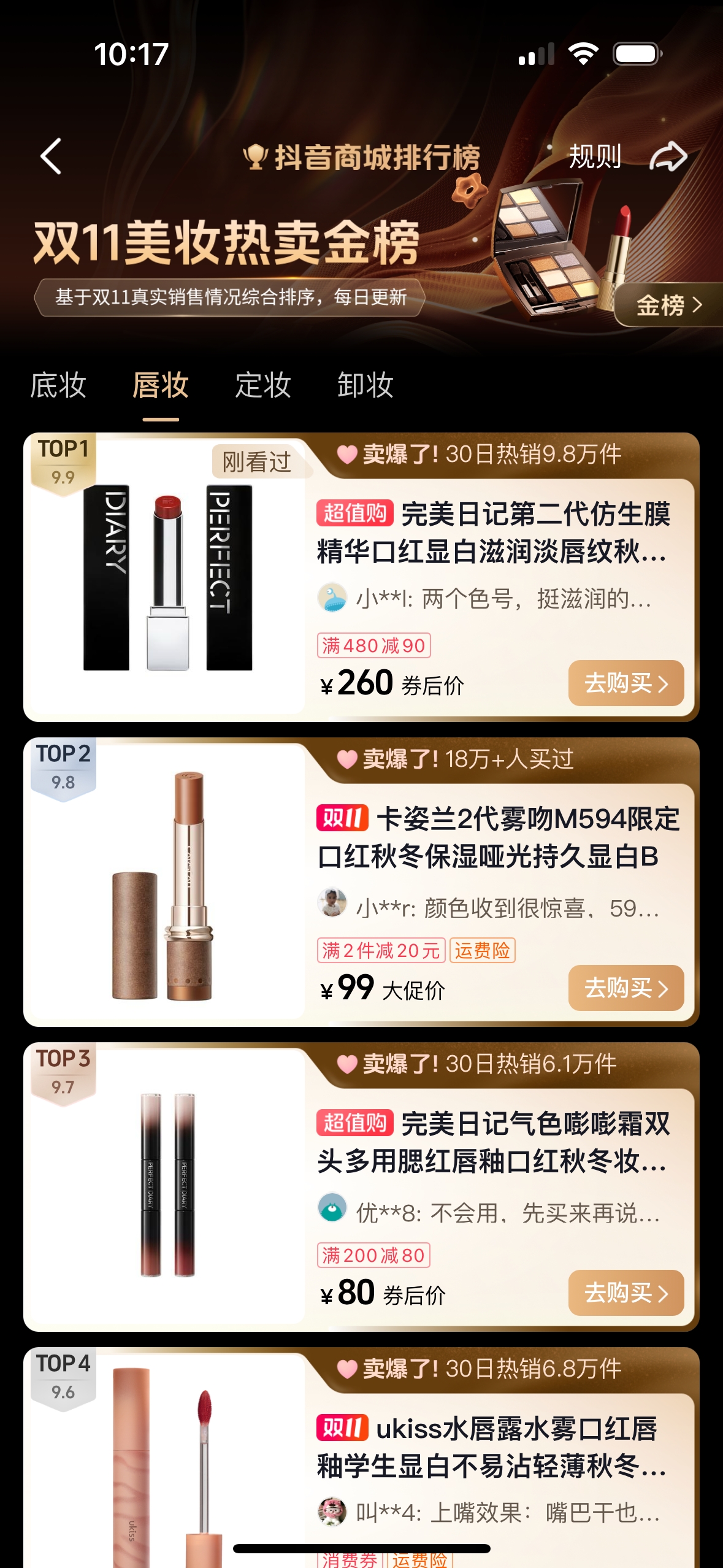This screenshot has width=723, height=1568.
Task: Tap 去购买 for the ¥80 lip glaze
Action: [x=625, y=1293]
